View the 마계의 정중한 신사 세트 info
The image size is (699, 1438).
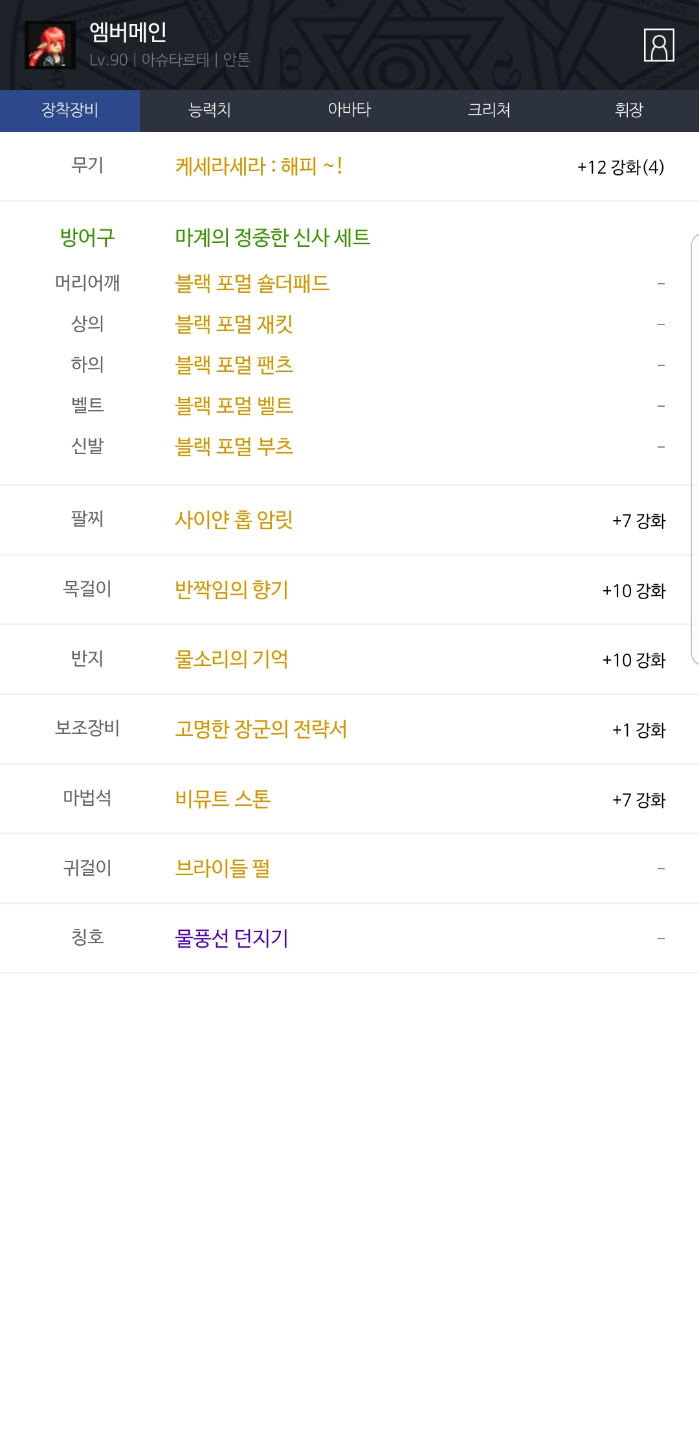pos(272,238)
